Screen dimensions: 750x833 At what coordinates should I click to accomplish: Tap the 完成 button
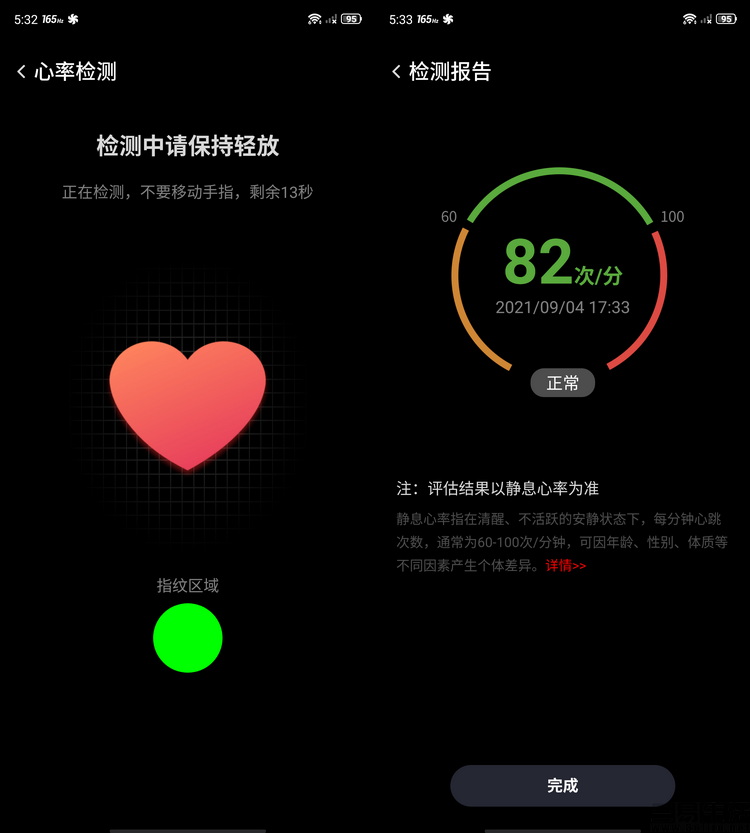point(562,786)
